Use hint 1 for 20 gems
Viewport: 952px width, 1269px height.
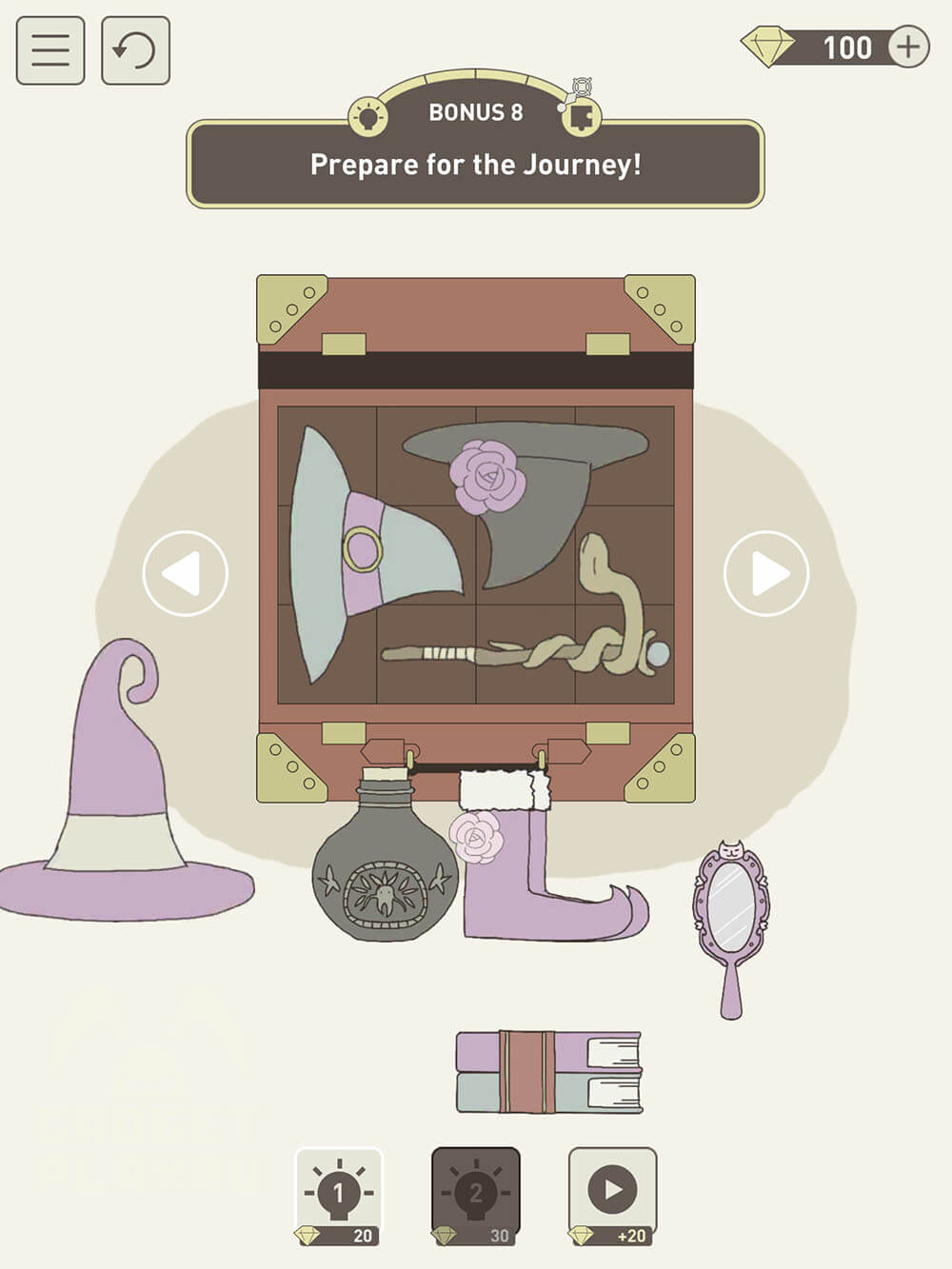click(x=339, y=1196)
